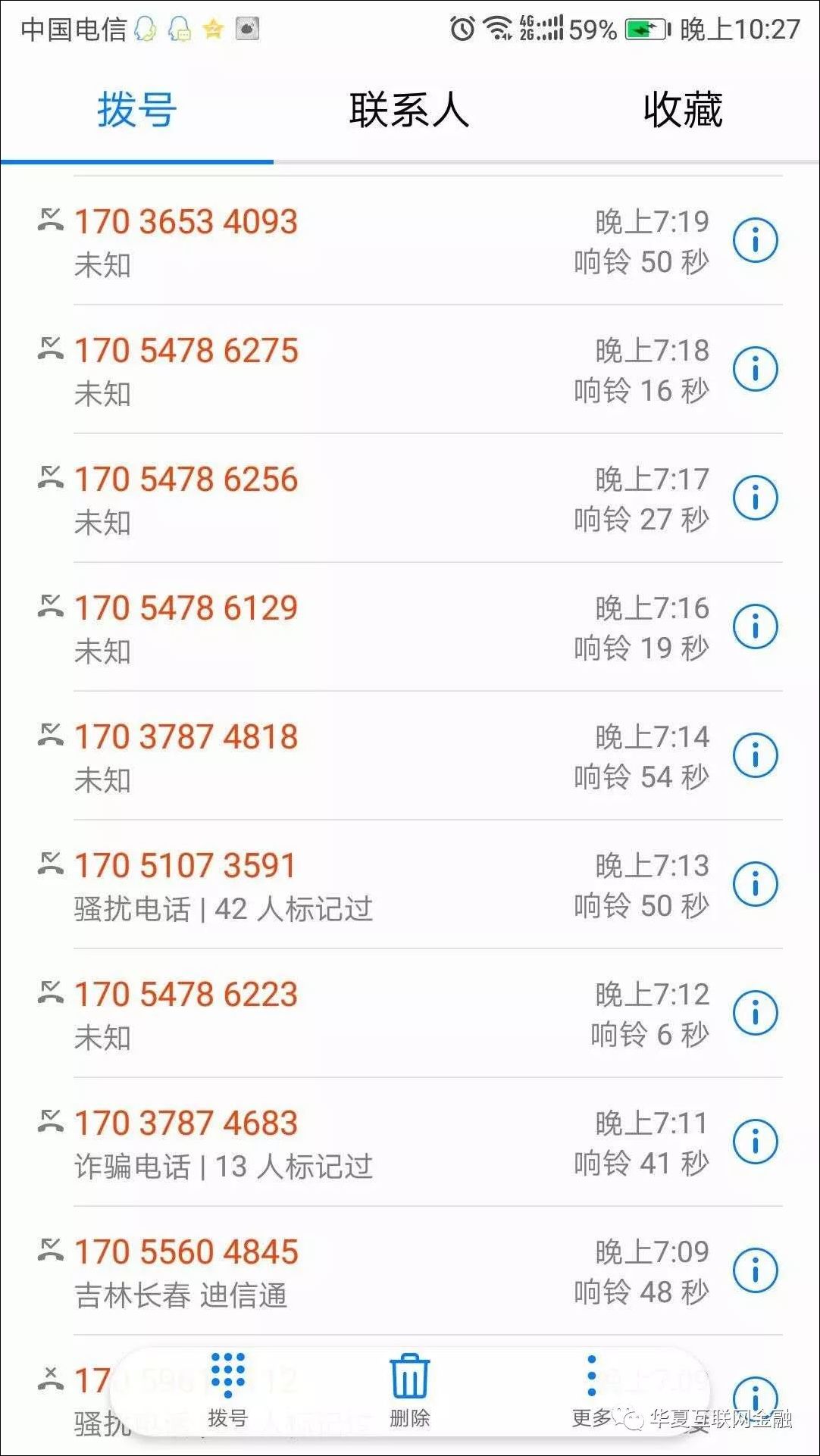Open info for 170 3787 4818

pyautogui.click(x=755, y=755)
